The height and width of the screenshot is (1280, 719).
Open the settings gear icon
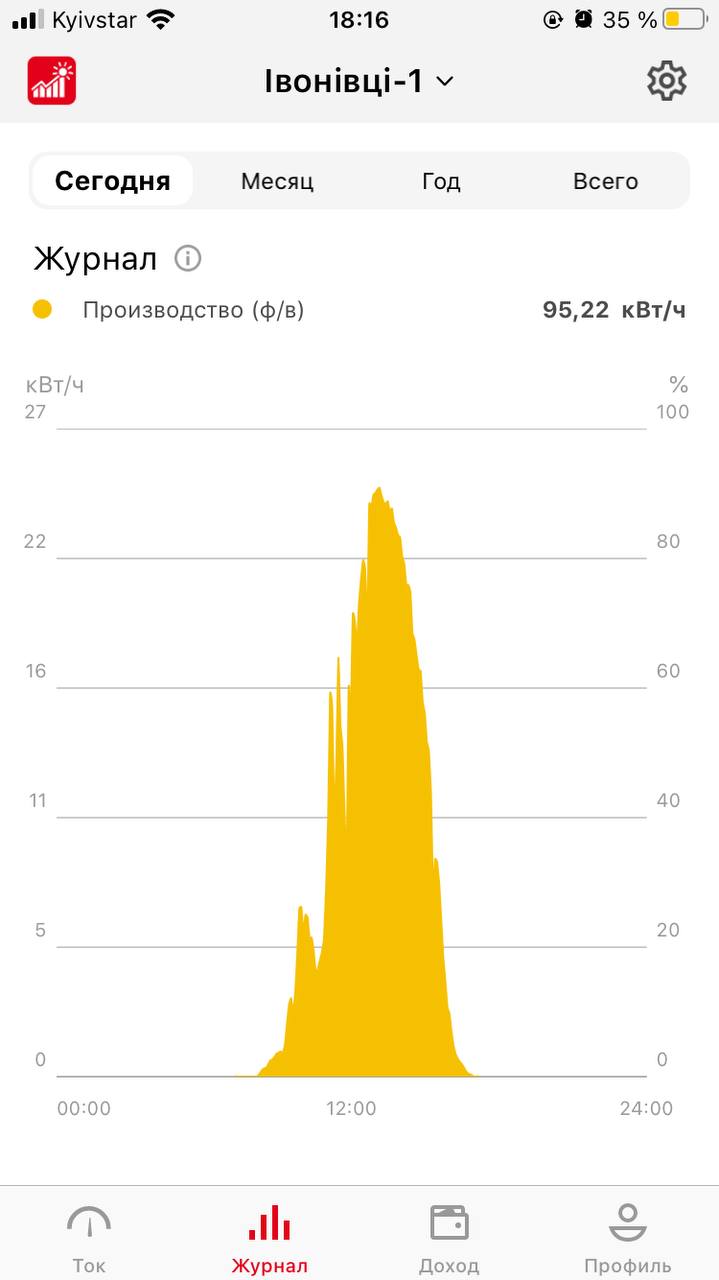click(x=666, y=81)
